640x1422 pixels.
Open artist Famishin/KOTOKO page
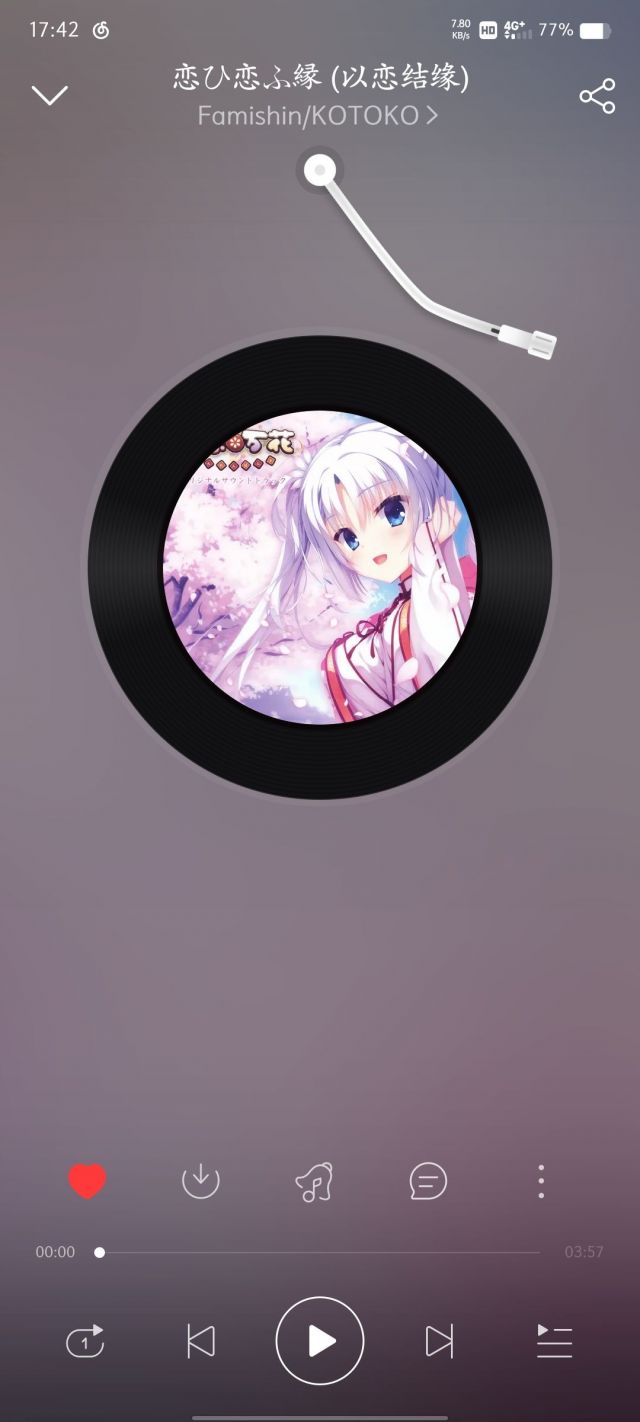(318, 116)
